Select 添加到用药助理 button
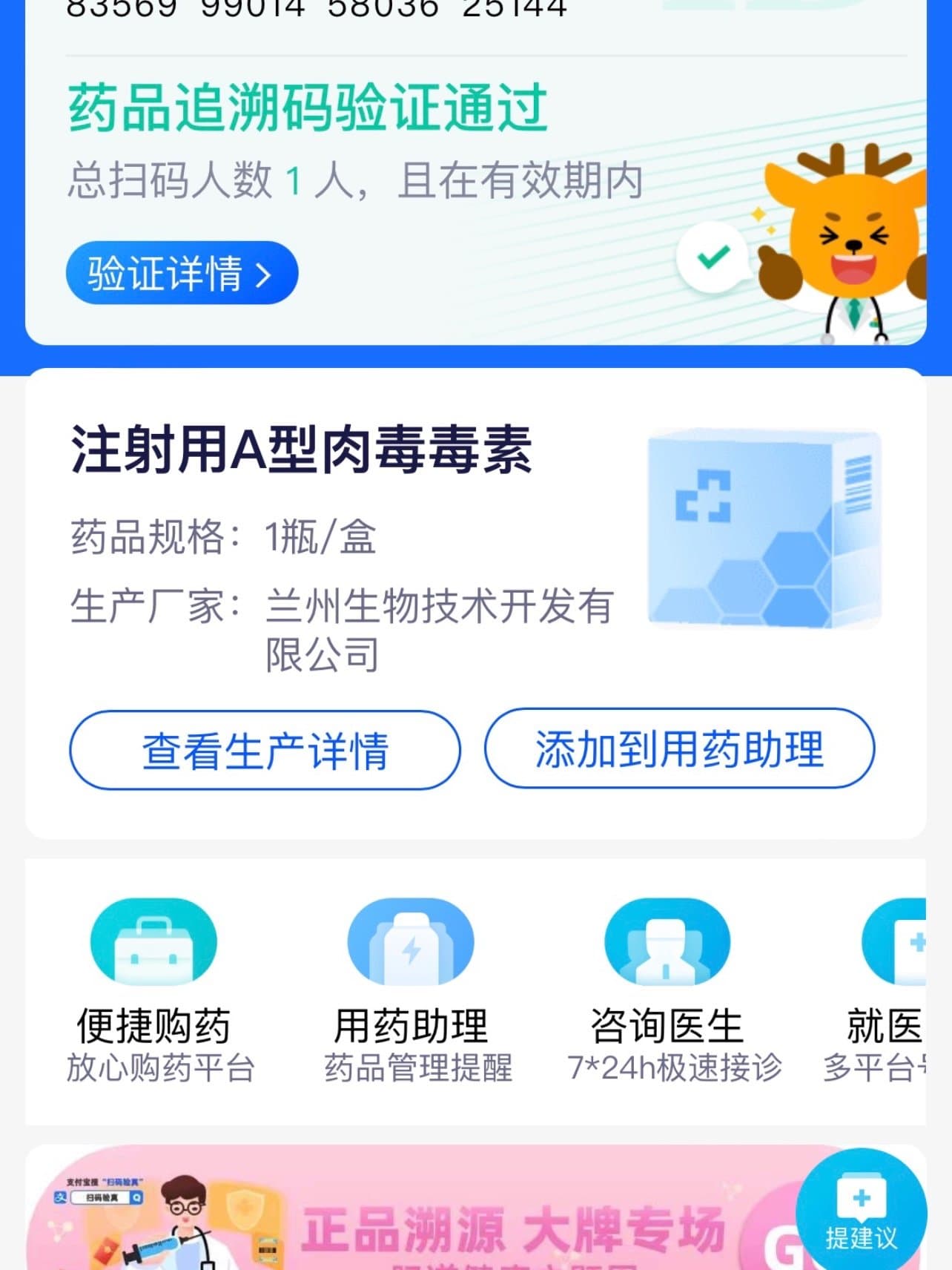 tap(679, 749)
